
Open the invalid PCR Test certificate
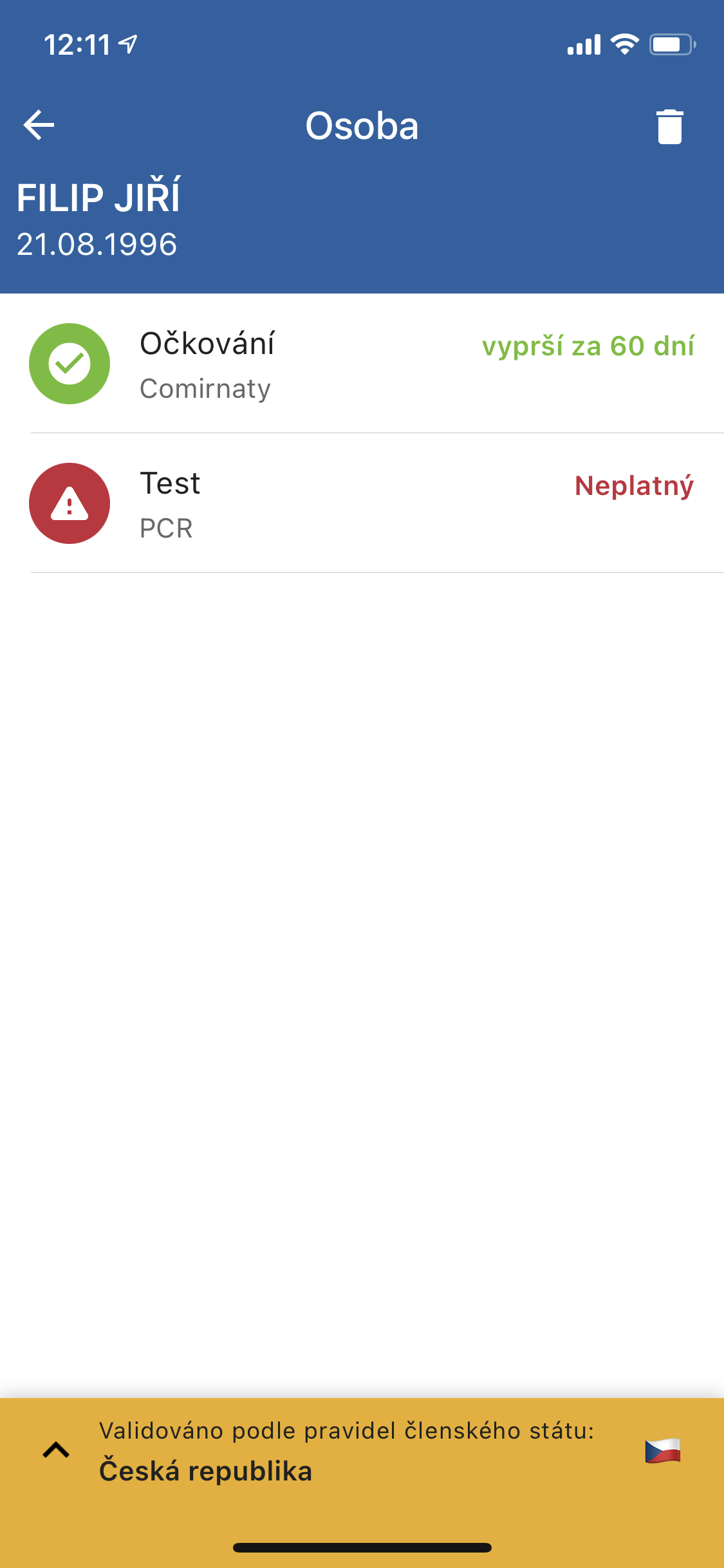[362, 504]
